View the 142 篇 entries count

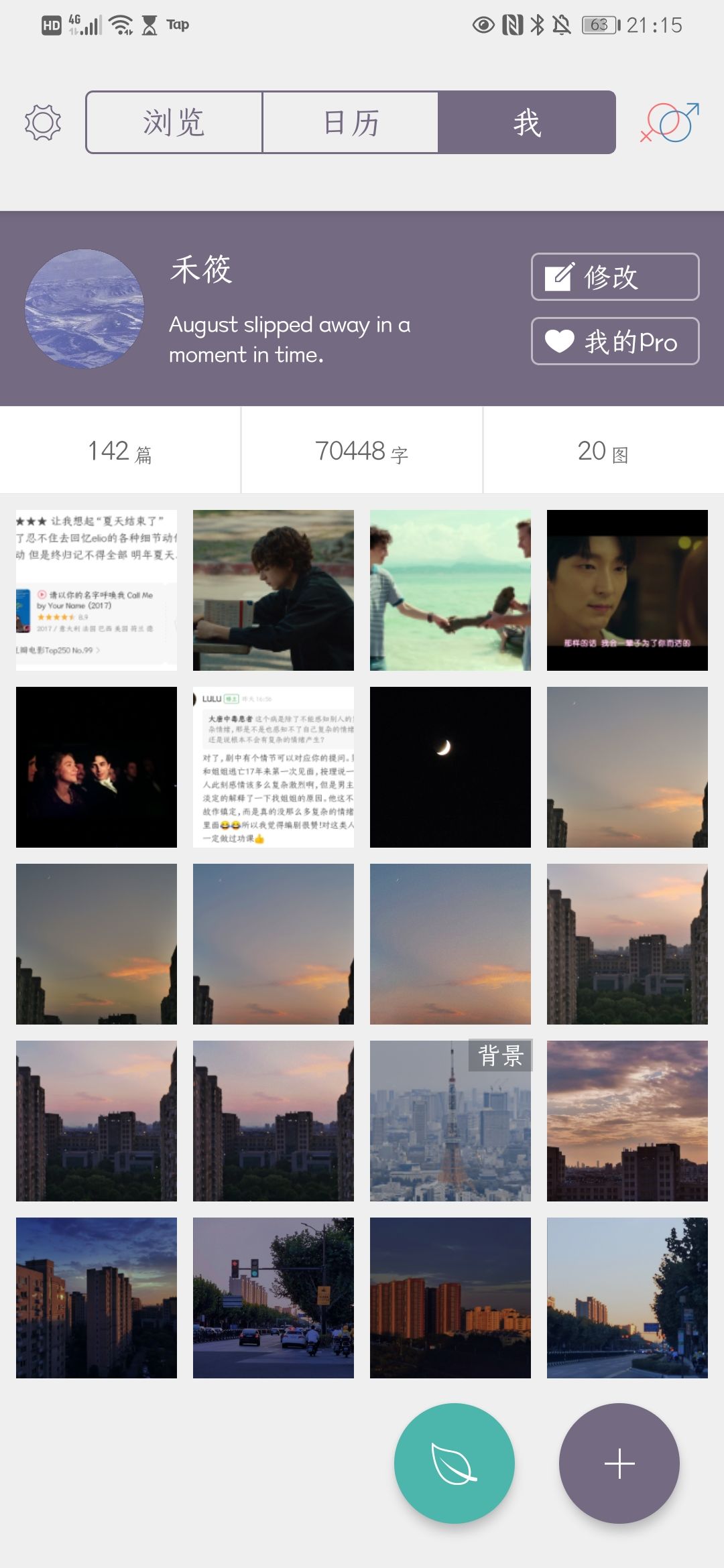(120, 451)
